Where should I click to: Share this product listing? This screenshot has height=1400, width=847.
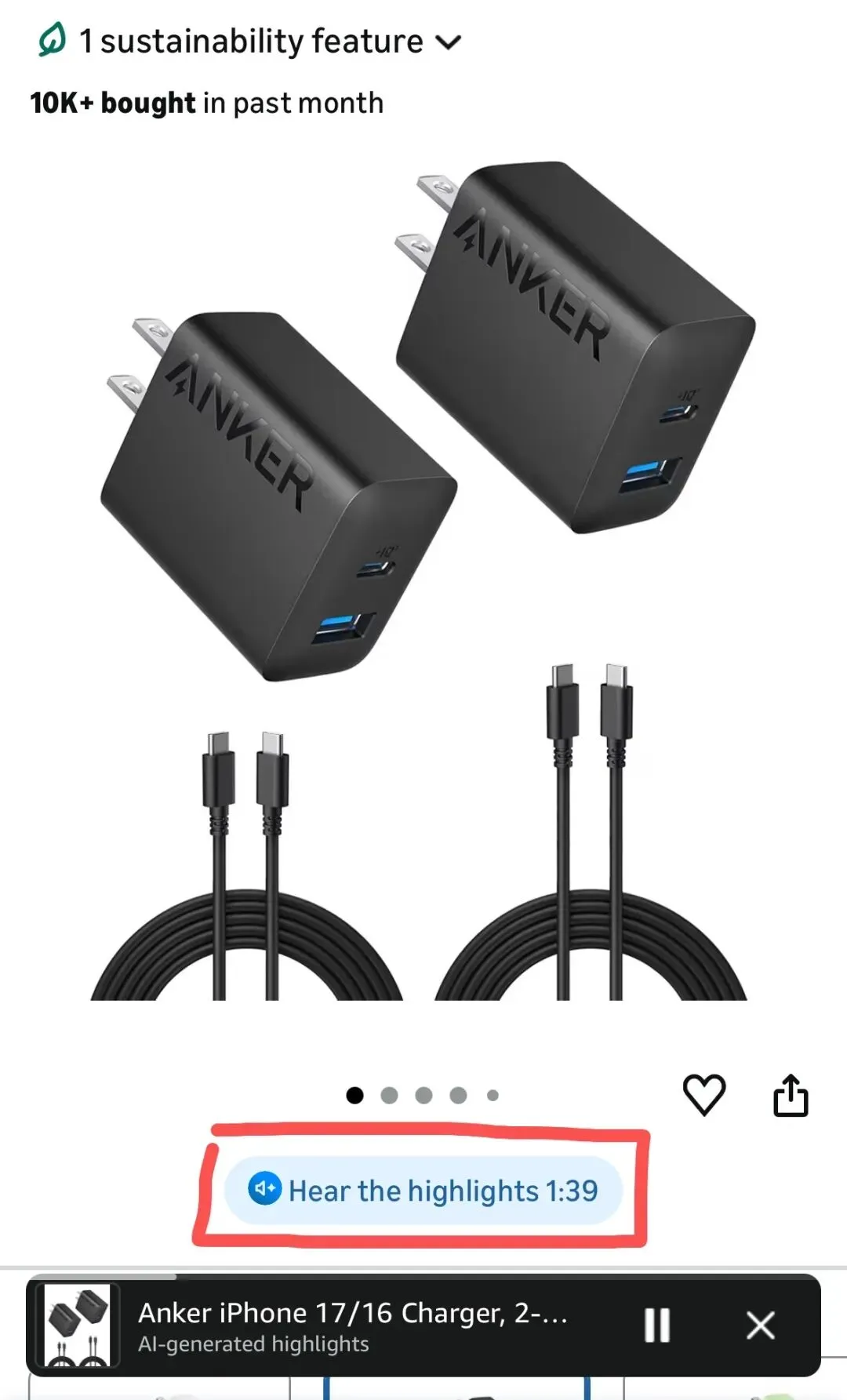(x=791, y=1095)
